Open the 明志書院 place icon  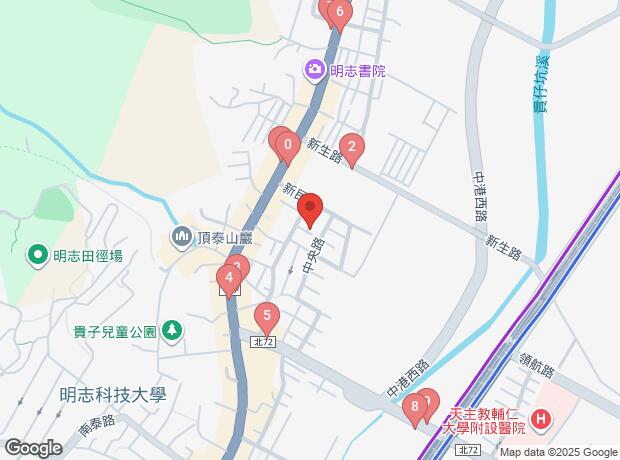[x=314, y=70]
